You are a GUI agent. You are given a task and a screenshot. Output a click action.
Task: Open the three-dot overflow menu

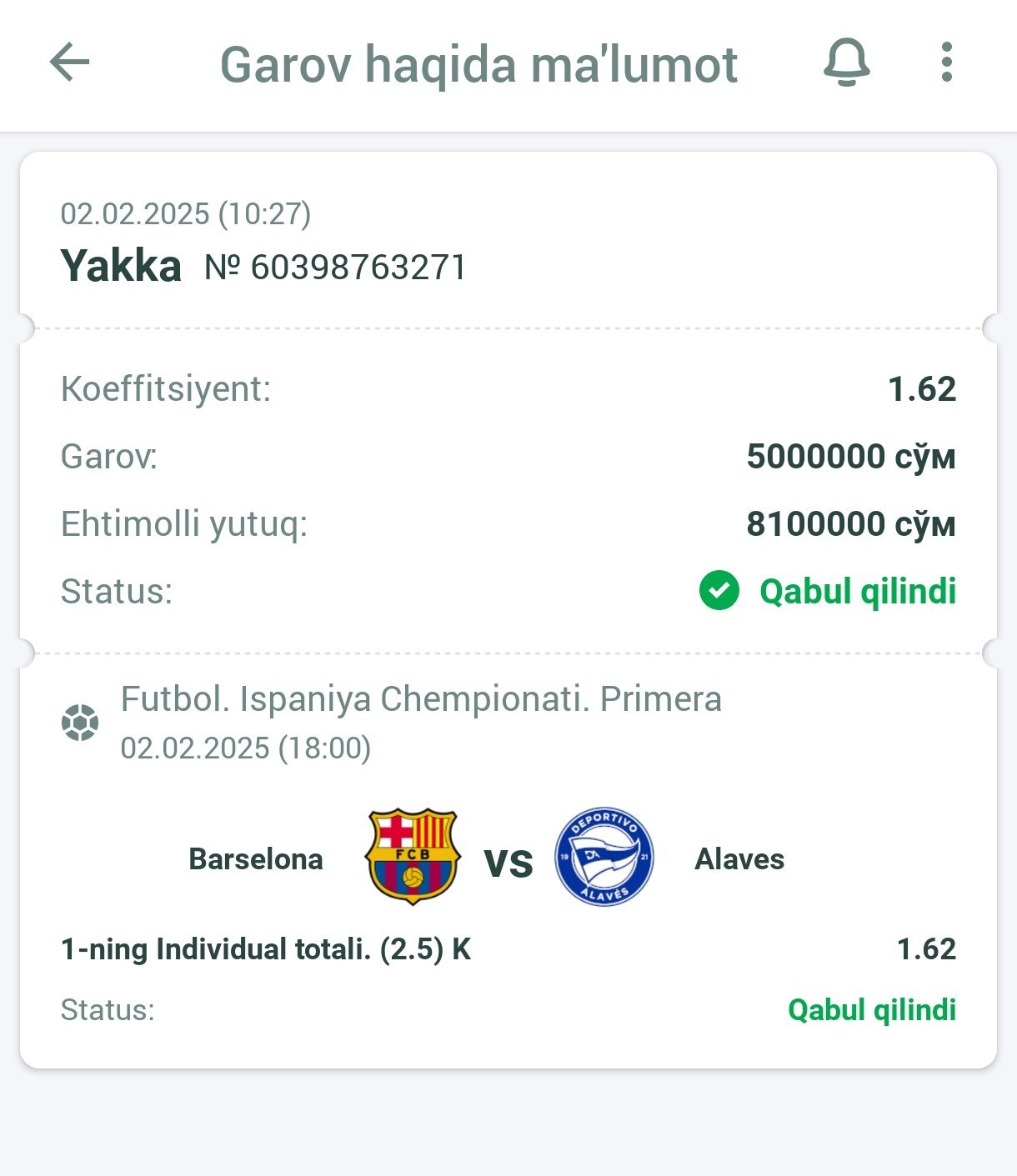[946, 63]
